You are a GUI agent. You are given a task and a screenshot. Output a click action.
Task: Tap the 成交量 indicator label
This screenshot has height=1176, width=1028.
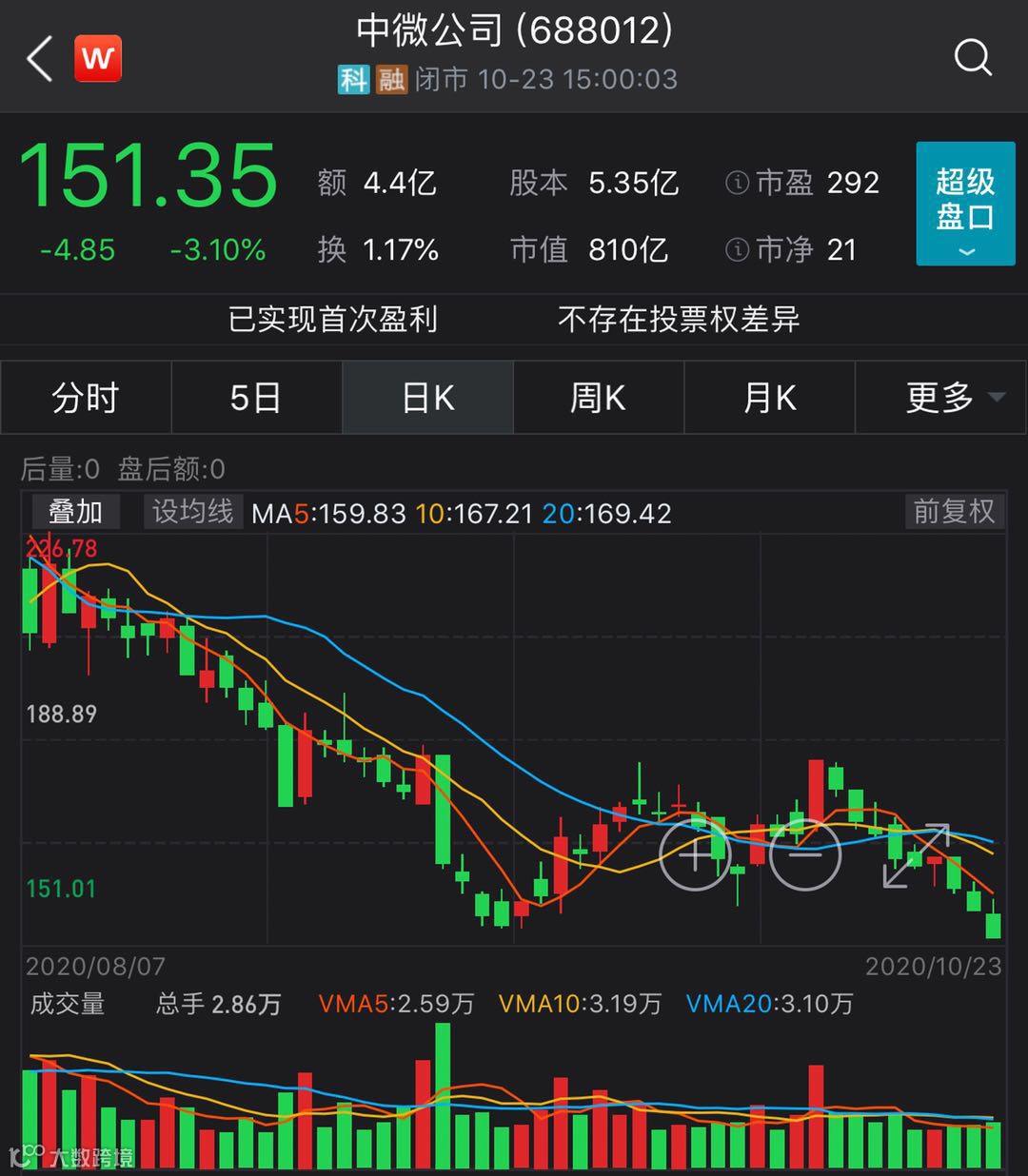point(68,1004)
